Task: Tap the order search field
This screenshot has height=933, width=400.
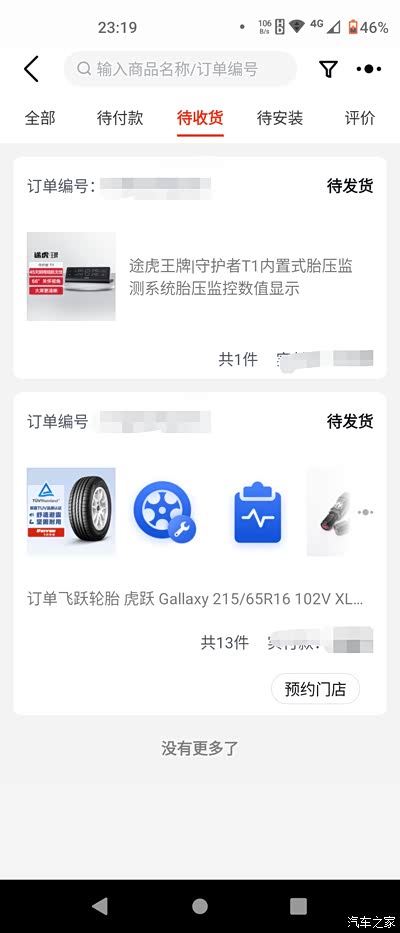Action: click(x=180, y=69)
